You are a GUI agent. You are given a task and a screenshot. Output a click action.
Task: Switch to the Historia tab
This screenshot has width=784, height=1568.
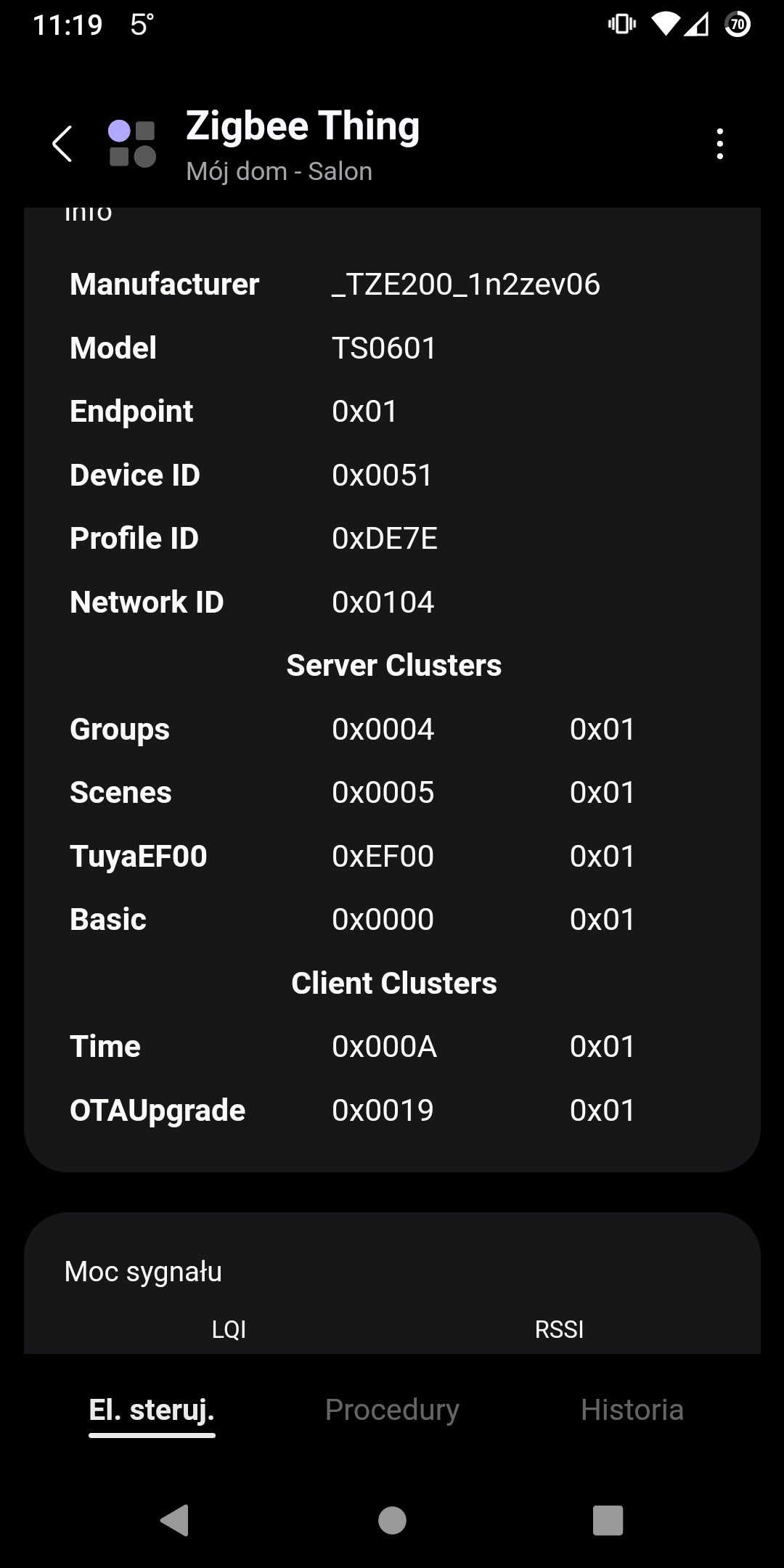click(x=632, y=1410)
